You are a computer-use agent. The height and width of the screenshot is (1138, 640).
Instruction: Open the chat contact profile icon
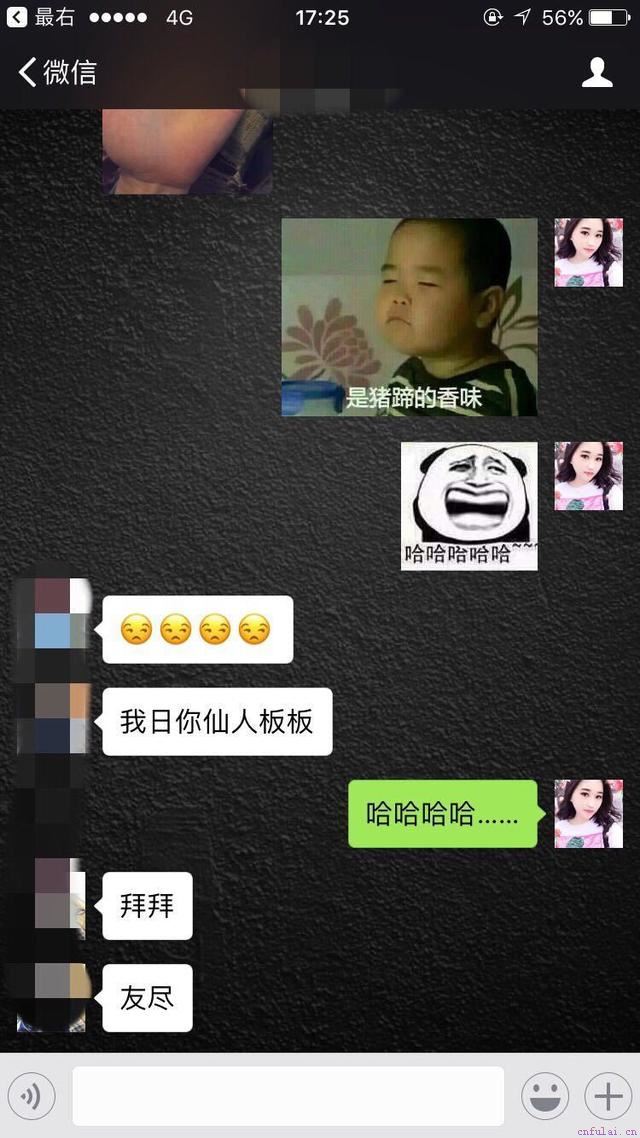point(597,72)
